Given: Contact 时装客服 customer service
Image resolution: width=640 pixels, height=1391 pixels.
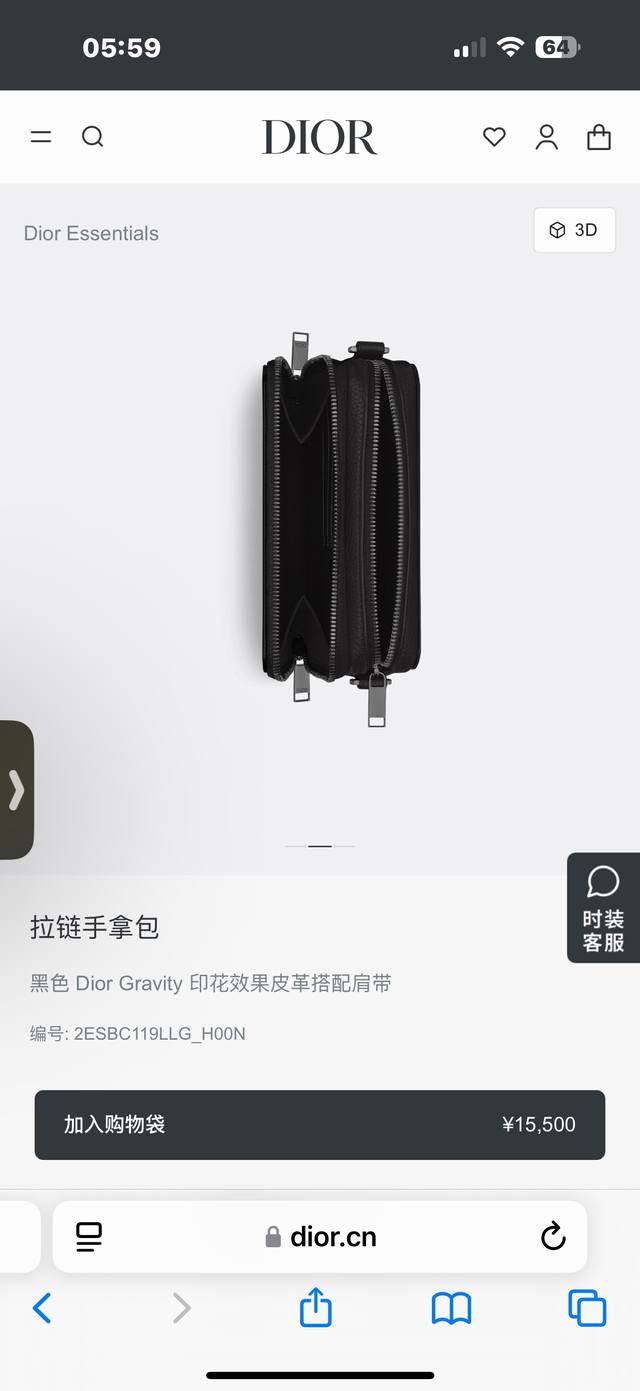Looking at the screenshot, I should pos(603,908).
